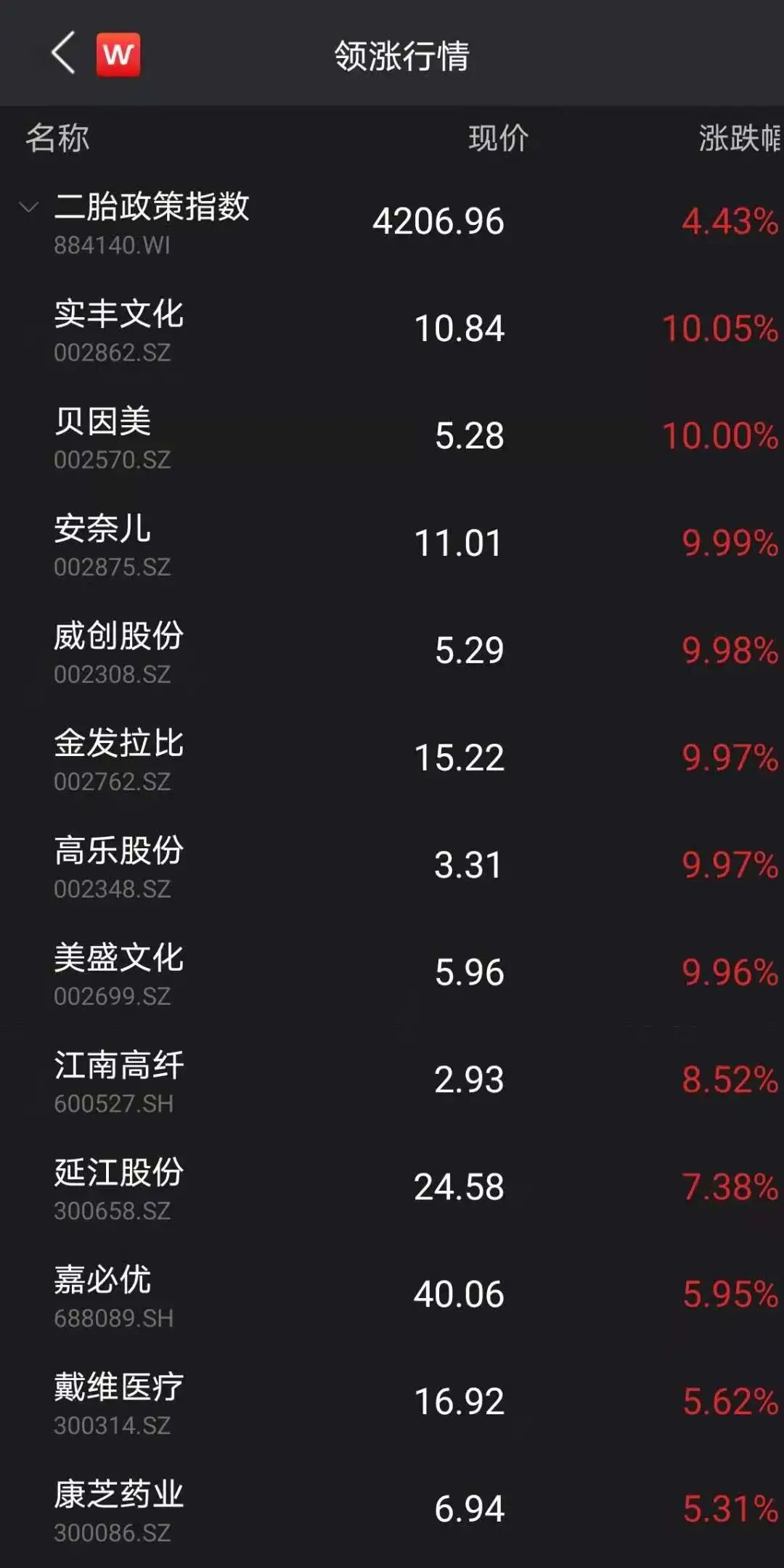Sort the list by 现价 column
The width and height of the screenshot is (784, 1568).
coord(498,138)
